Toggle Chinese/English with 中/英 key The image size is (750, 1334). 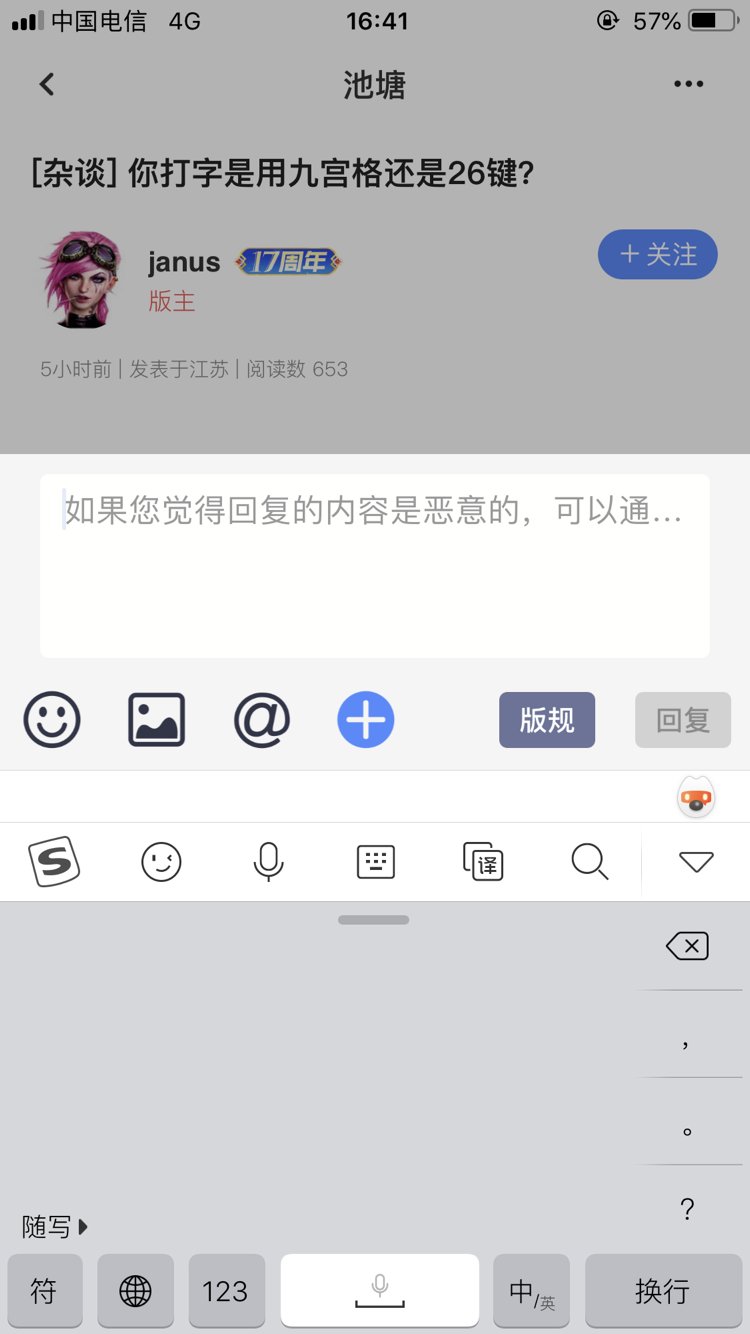tap(531, 1291)
